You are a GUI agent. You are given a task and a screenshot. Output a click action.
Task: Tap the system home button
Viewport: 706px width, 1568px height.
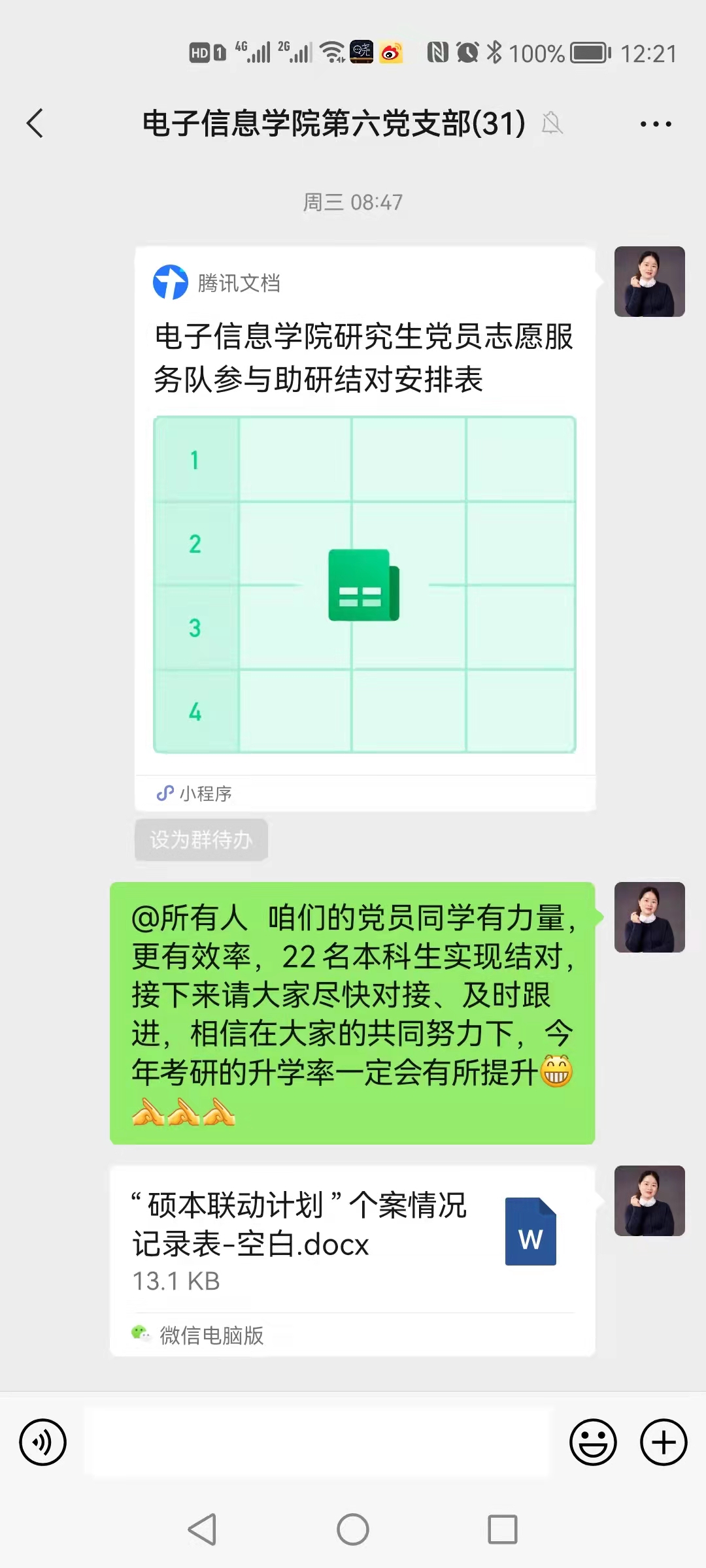(x=353, y=1529)
